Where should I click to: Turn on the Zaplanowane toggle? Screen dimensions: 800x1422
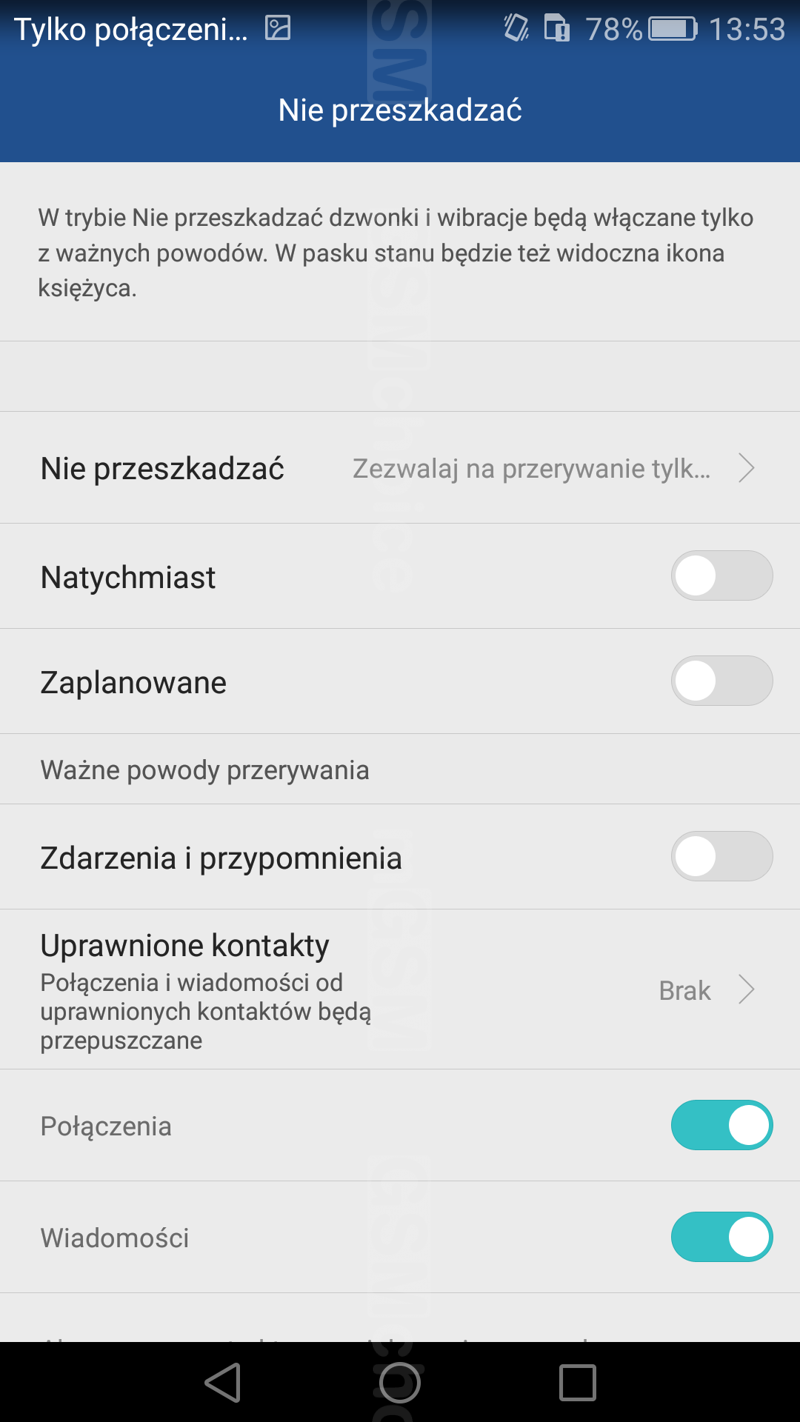[721, 681]
